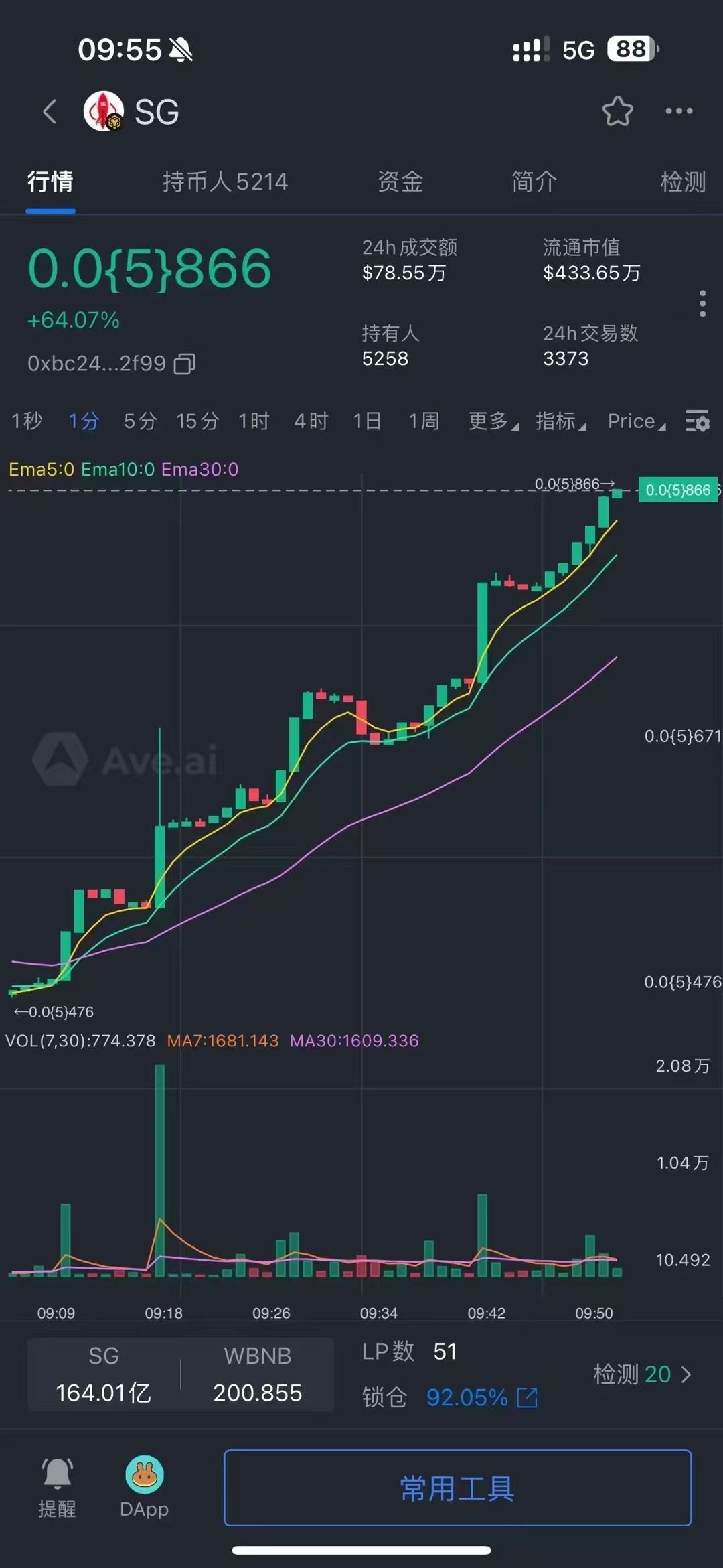Expand the 更多 intervals dropdown
723x1568 pixels.
tap(493, 421)
